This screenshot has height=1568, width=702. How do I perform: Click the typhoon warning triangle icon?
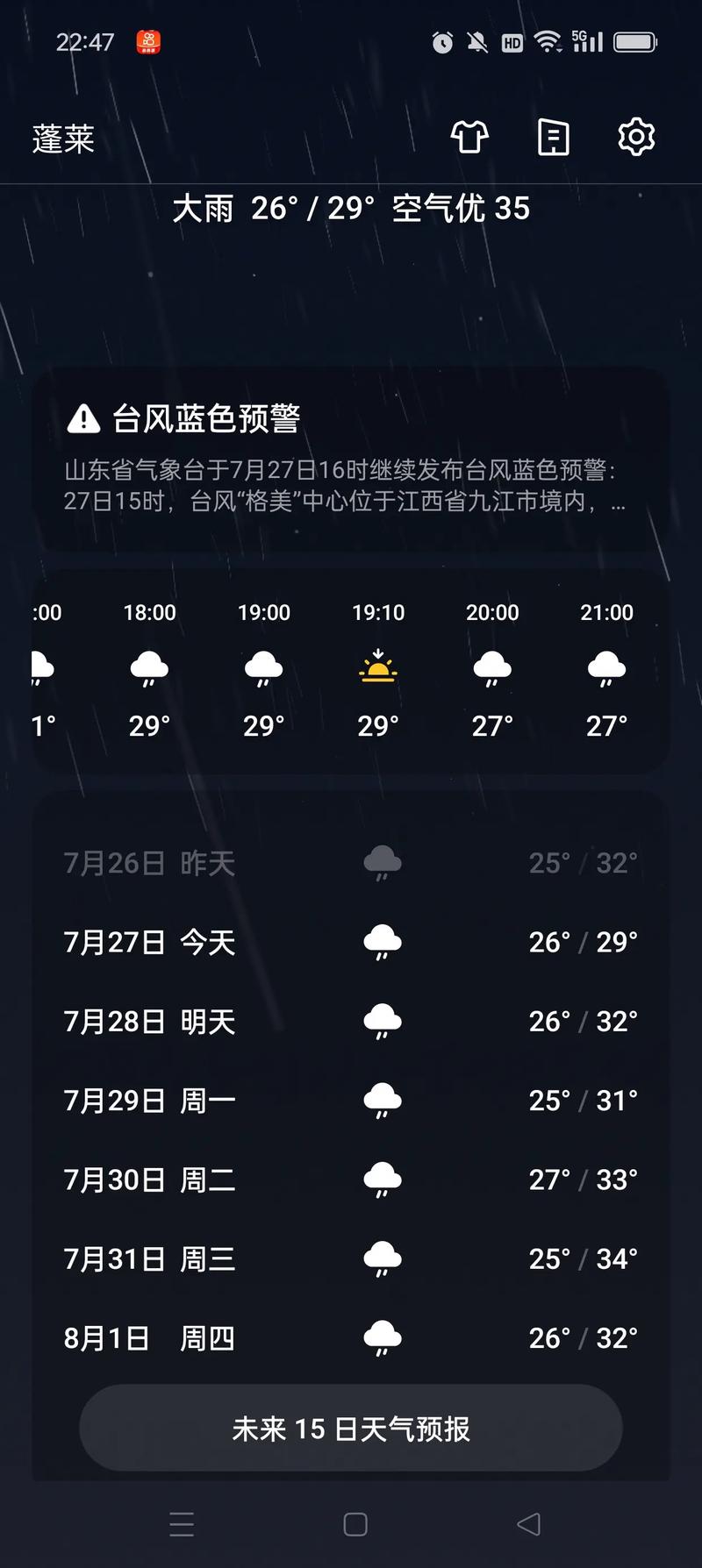[x=82, y=418]
